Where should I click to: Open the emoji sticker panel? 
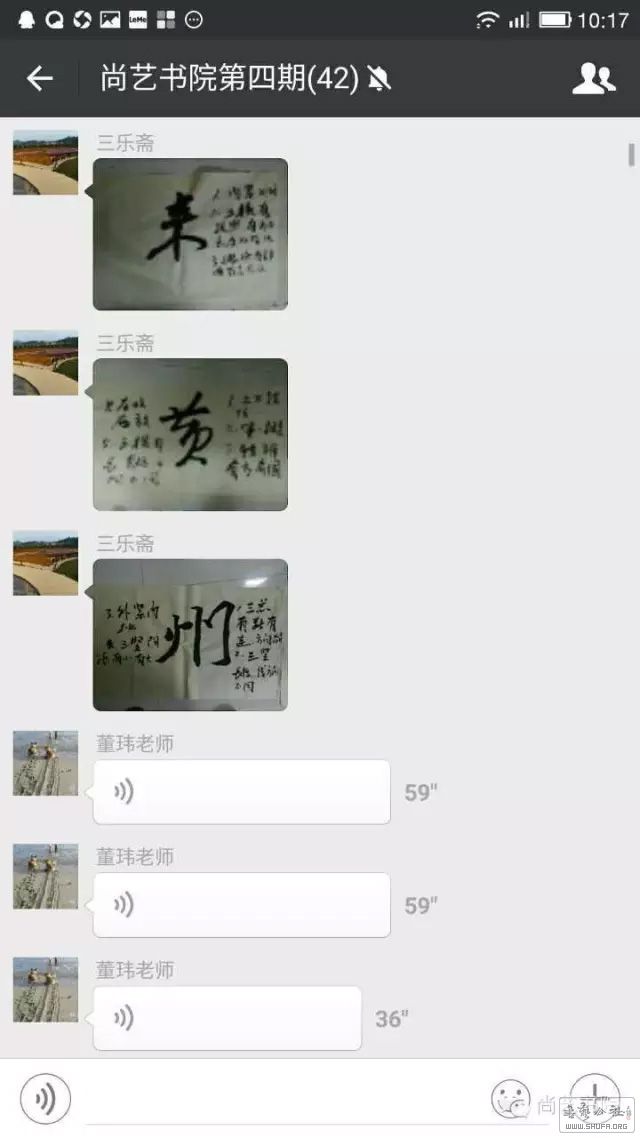click(510, 1098)
